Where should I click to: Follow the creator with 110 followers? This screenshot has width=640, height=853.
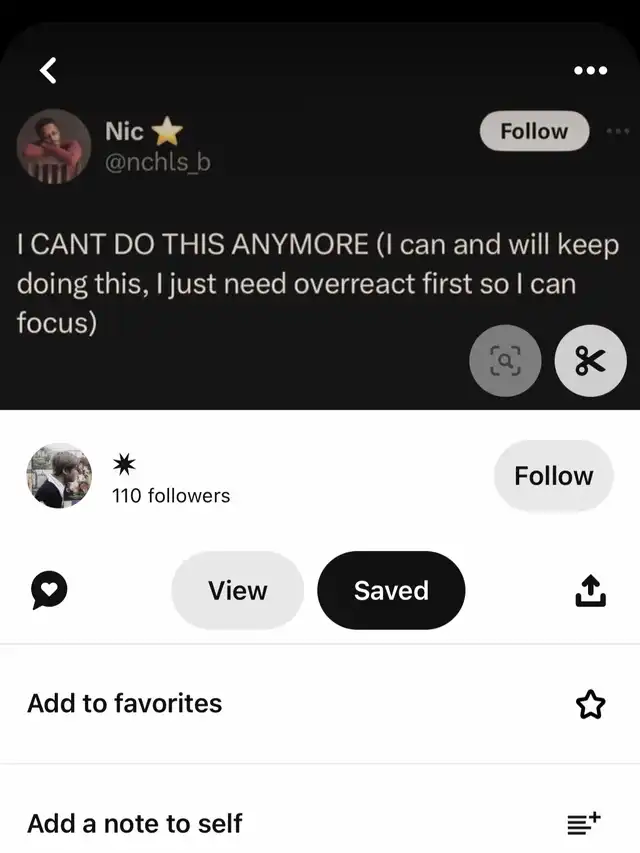click(553, 476)
